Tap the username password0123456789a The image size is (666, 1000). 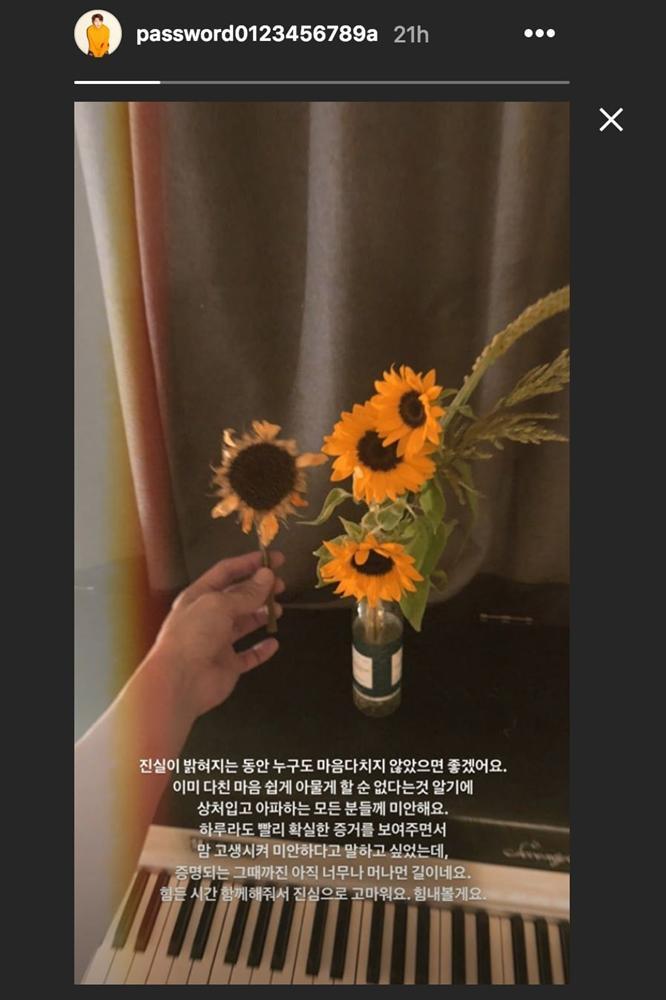click(x=257, y=34)
